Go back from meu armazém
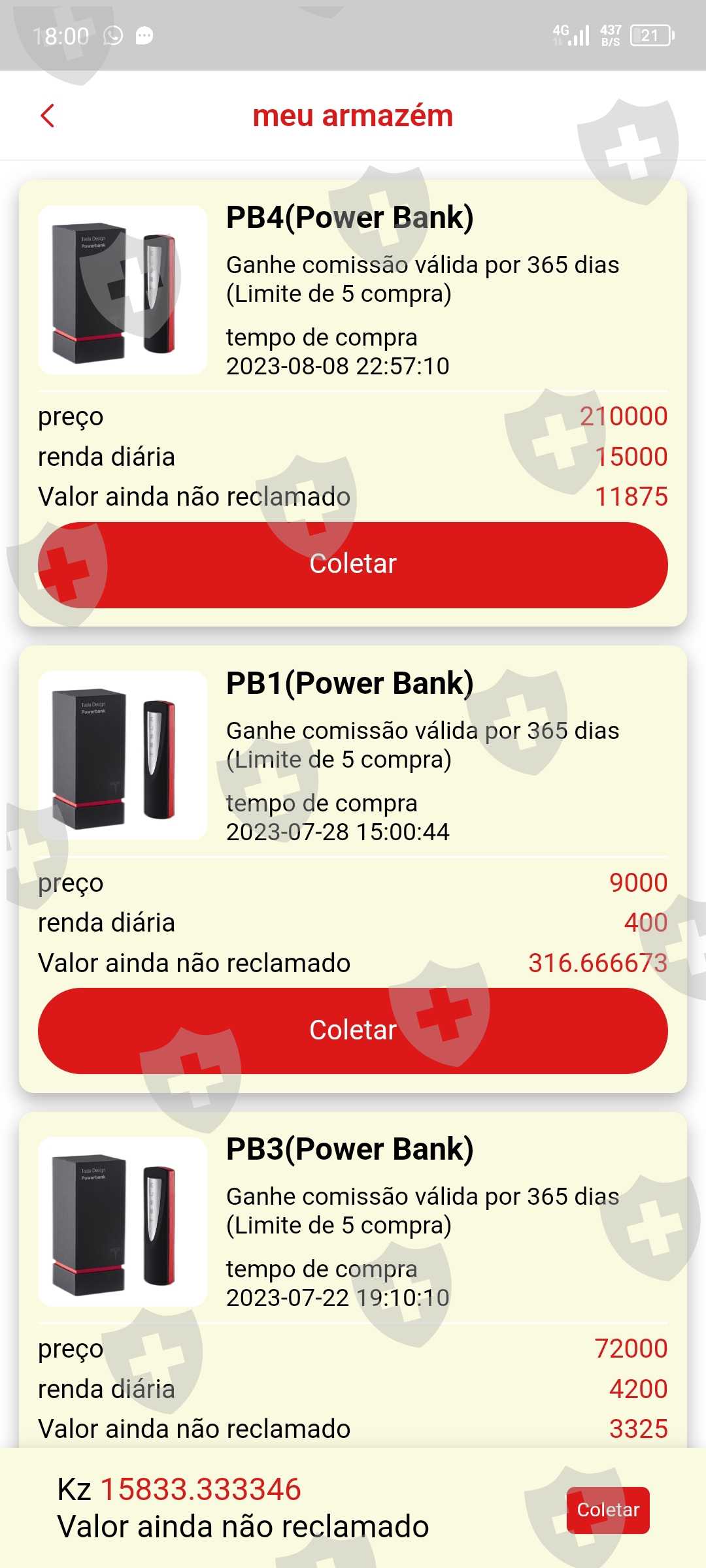The image size is (706, 1568). [47, 116]
